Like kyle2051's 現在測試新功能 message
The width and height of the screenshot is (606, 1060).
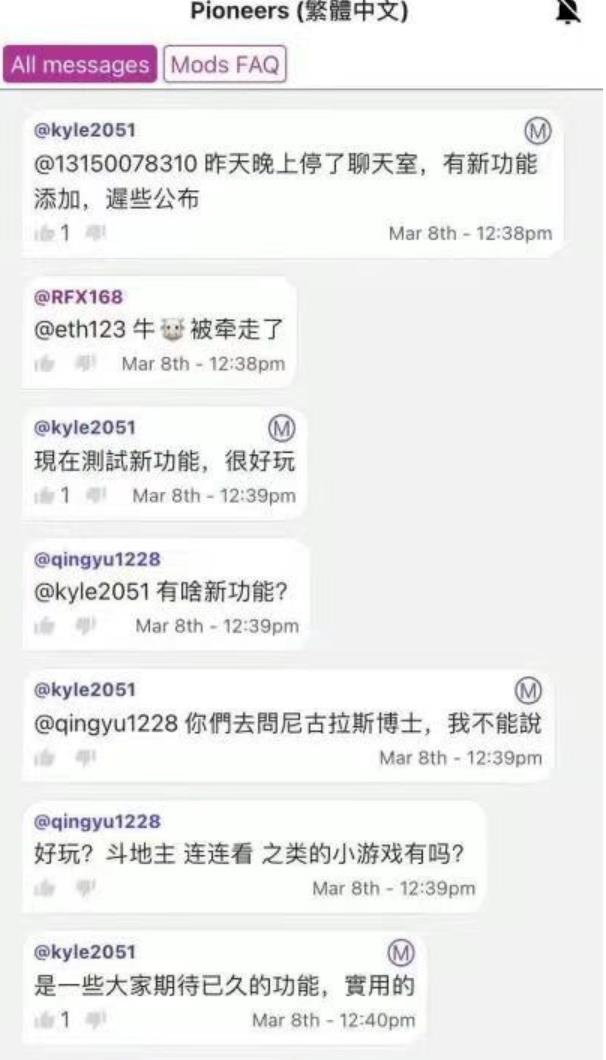pyautogui.click(x=44, y=496)
